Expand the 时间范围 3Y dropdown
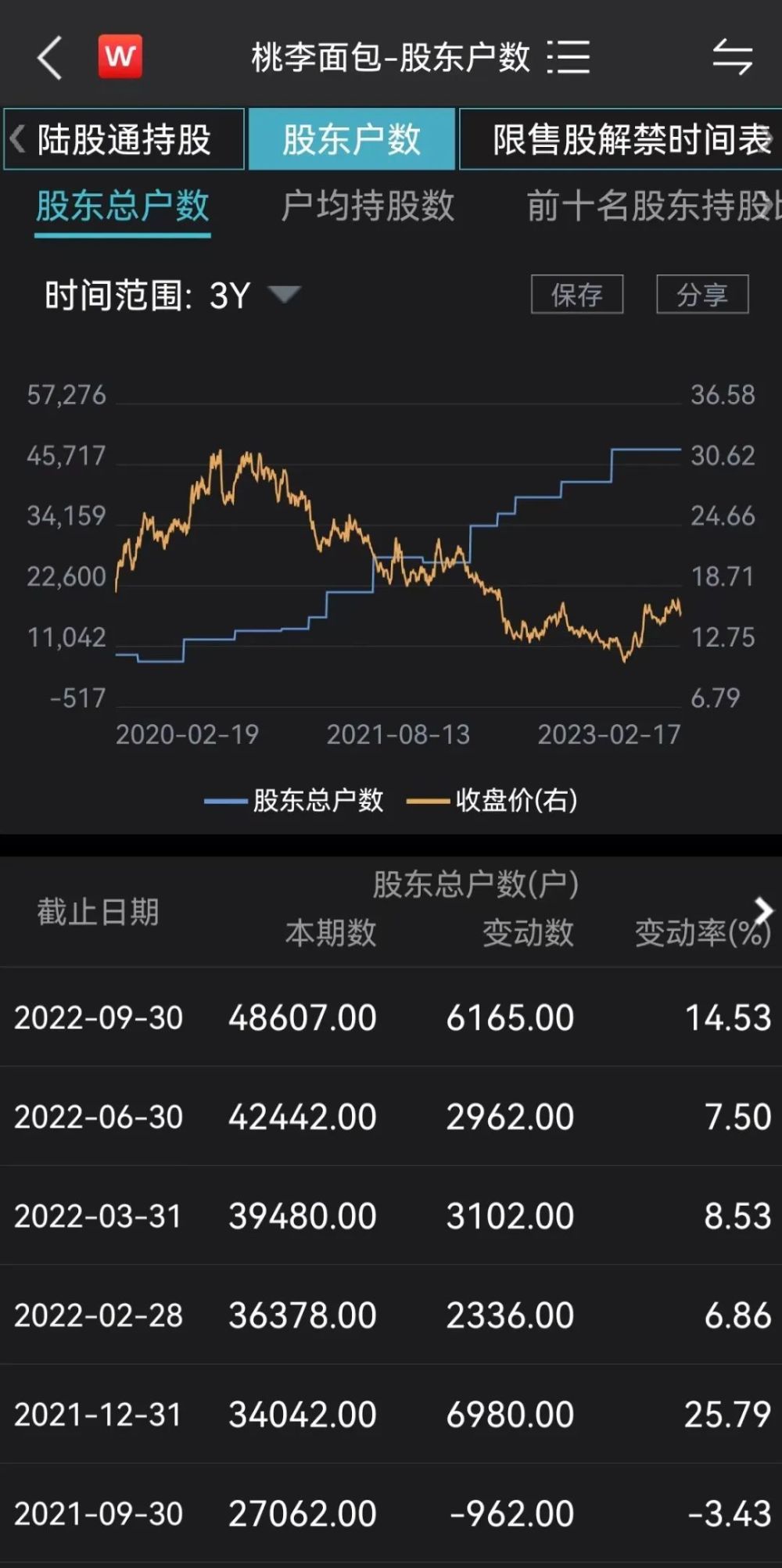The height and width of the screenshot is (1568, 782). (x=172, y=296)
